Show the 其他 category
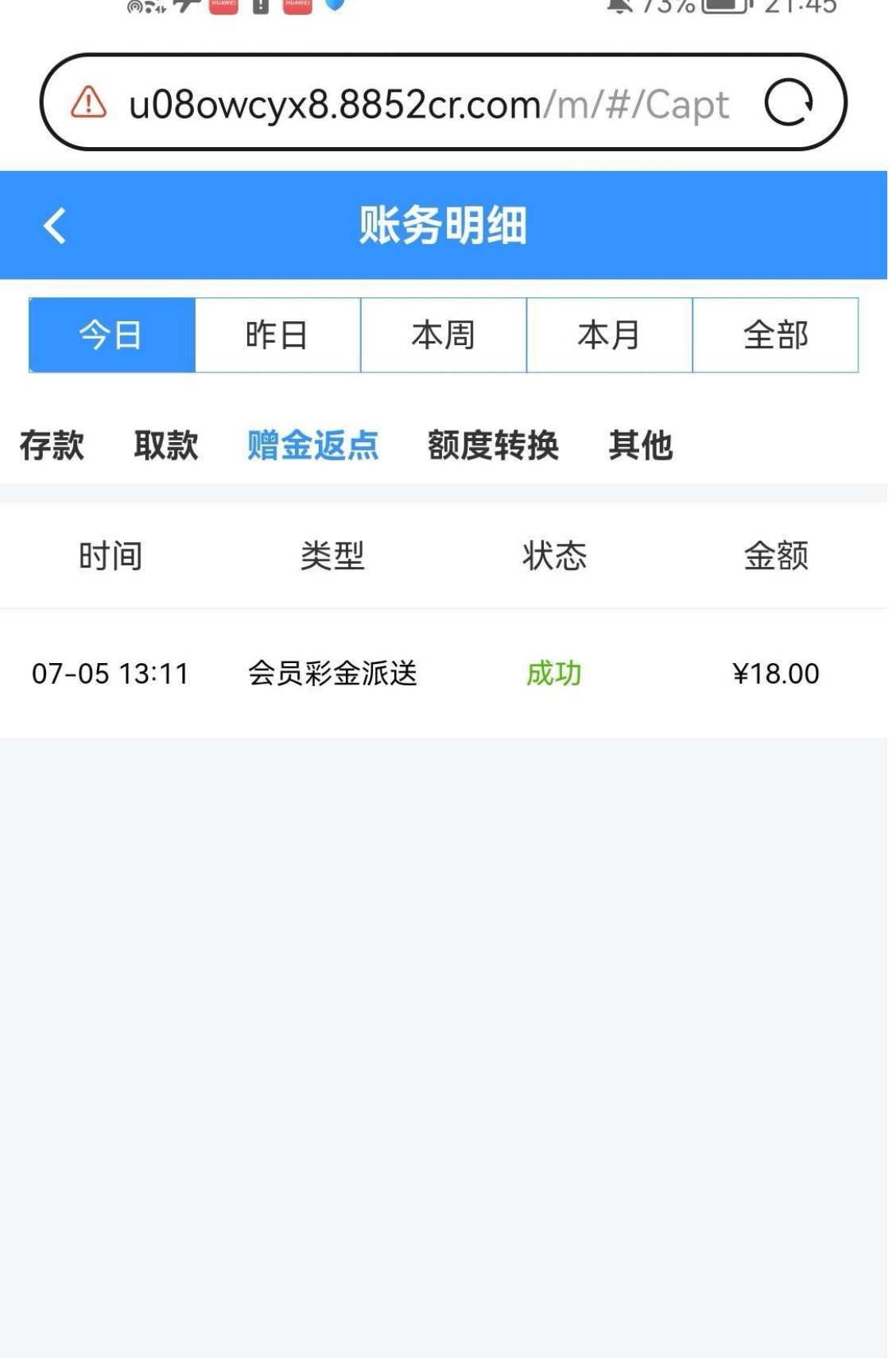 [640, 445]
